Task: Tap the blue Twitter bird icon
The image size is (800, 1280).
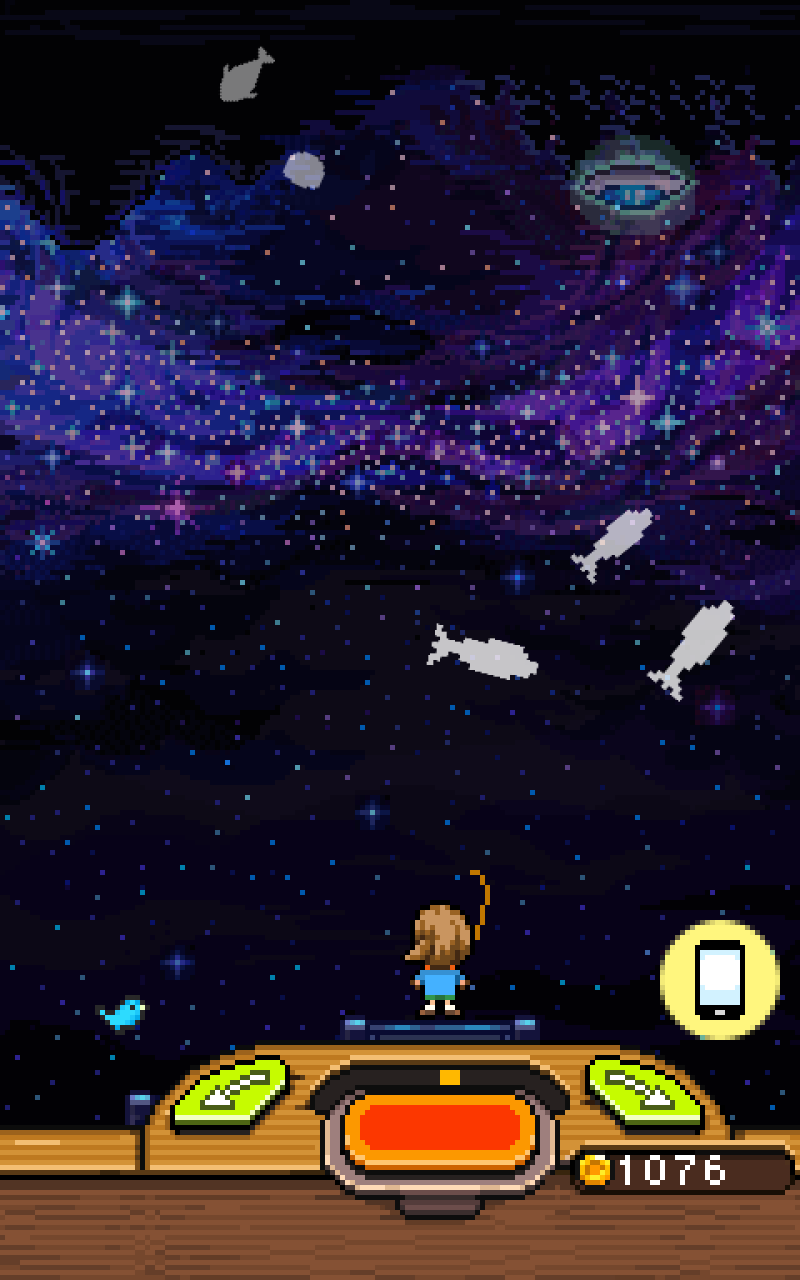Action: click(x=123, y=1014)
